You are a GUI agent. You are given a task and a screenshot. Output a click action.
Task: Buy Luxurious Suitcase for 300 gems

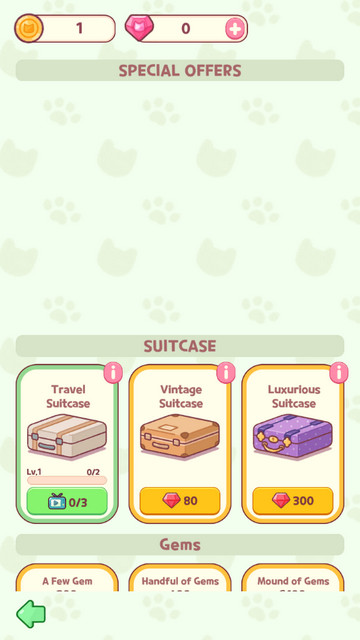tap(293, 501)
